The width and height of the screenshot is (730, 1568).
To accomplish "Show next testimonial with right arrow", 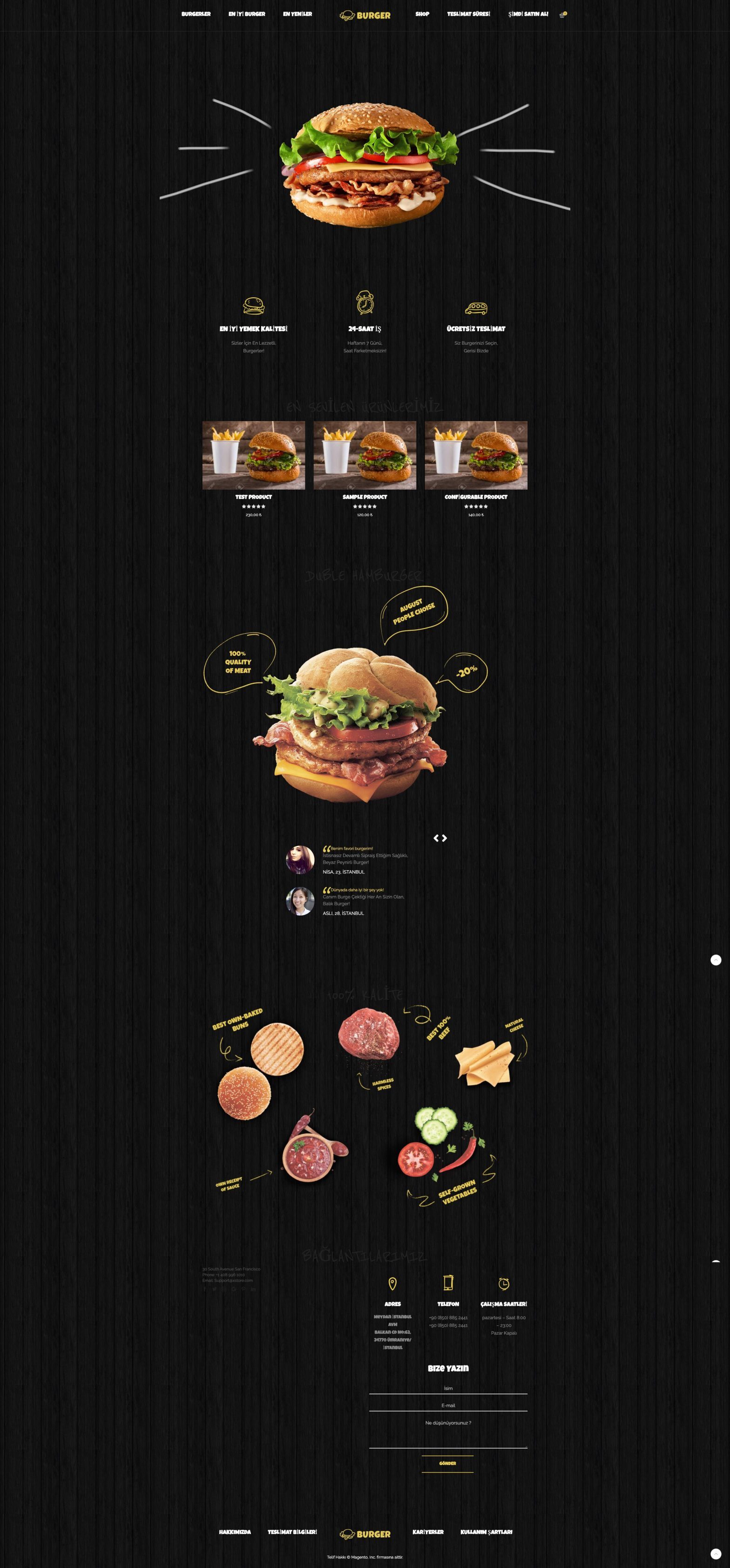I will click(445, 838).
